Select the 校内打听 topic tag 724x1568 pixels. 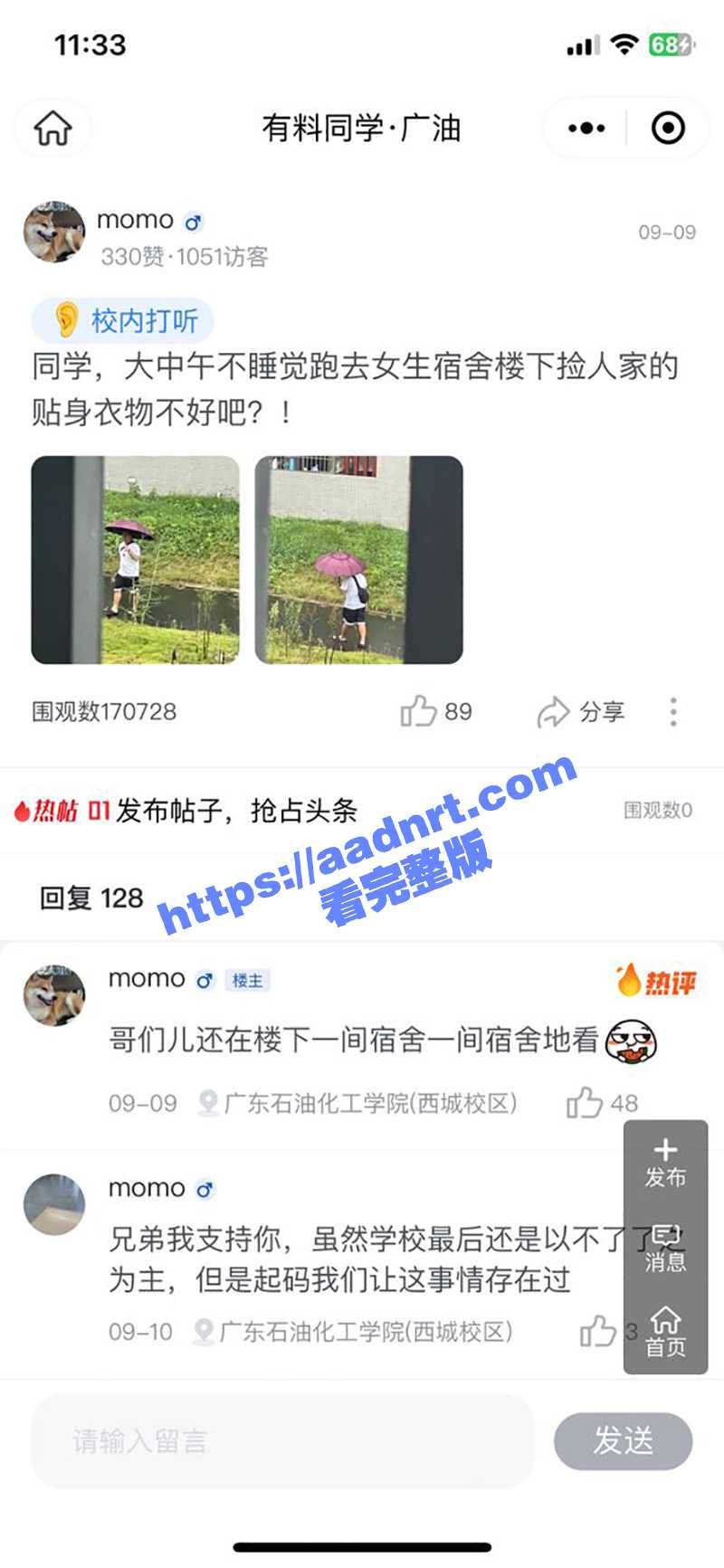click(123, 321)
